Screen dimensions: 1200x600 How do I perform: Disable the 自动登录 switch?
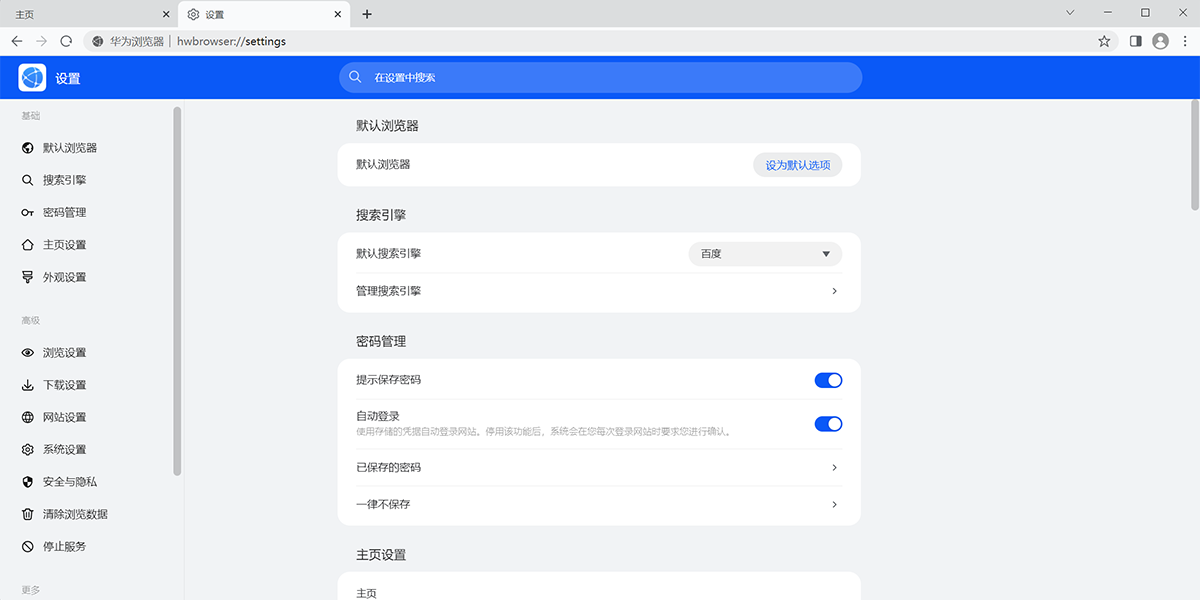828,424
